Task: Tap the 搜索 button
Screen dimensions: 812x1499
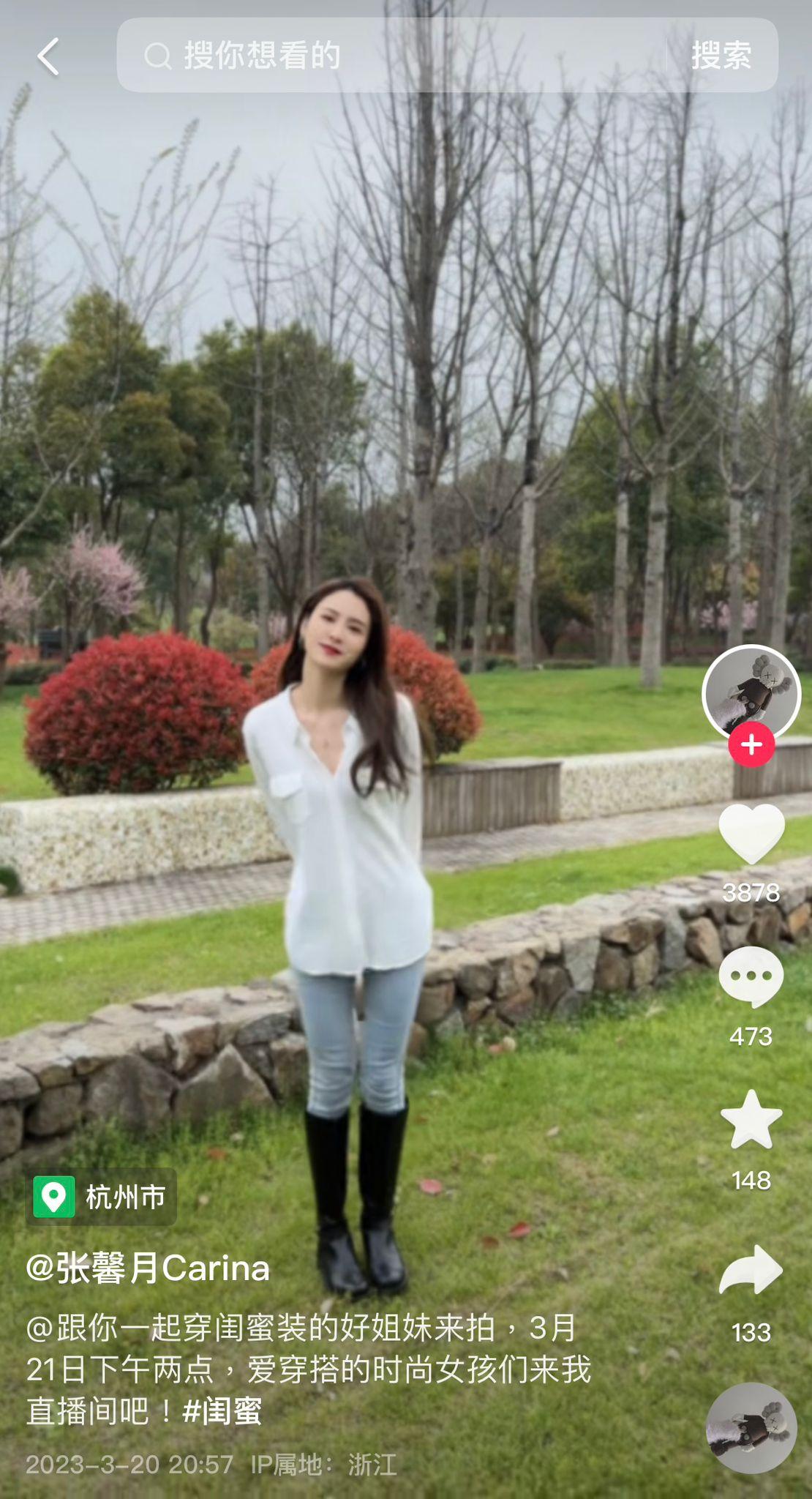Action: pyautogui.click(x=721, y=56)
